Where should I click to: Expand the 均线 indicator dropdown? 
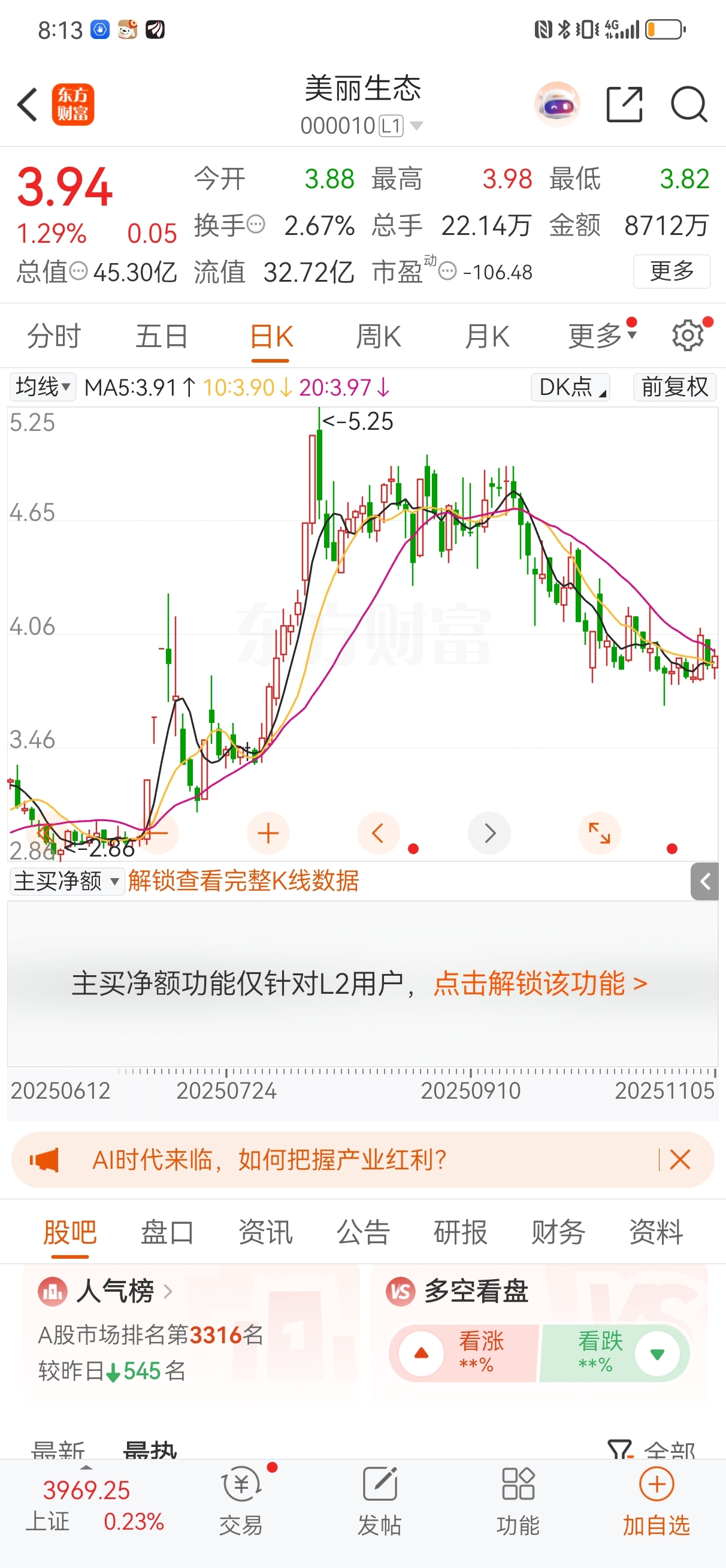pyautogui.click(x=43, y=387)
